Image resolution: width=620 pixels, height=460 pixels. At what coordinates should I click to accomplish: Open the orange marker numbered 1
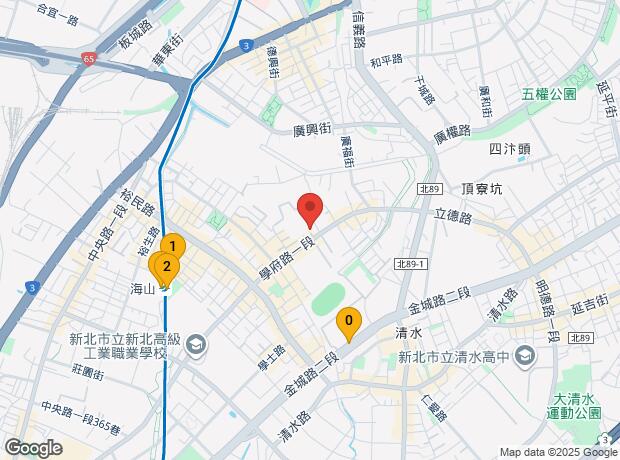pos(172,245)
